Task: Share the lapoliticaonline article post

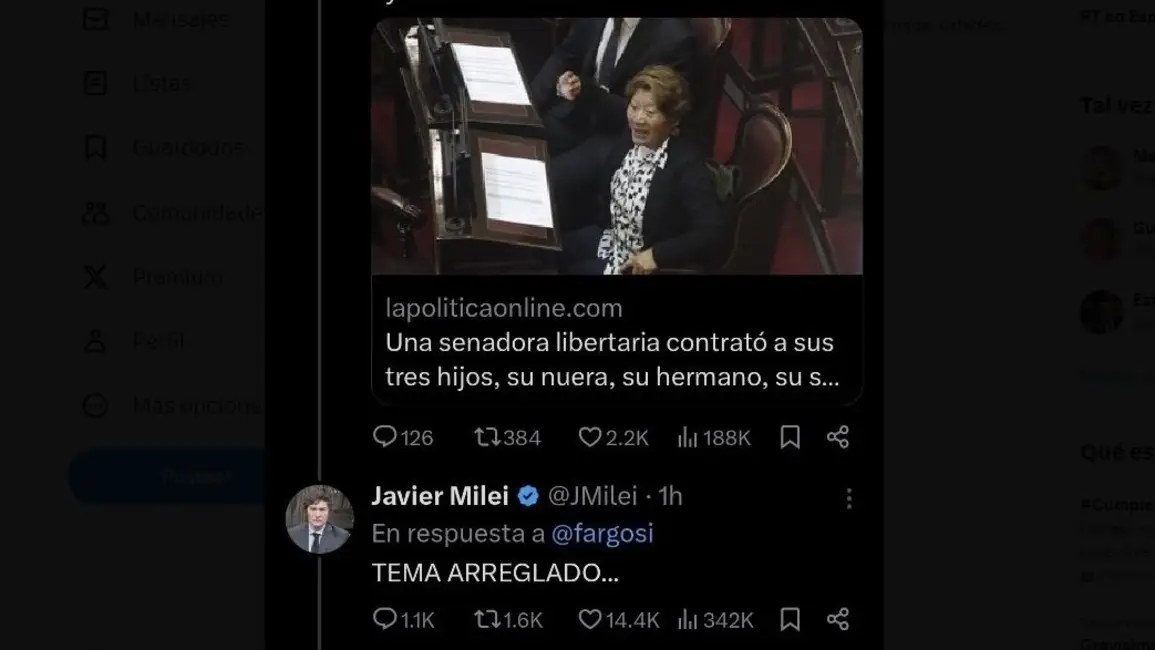Action: [x=838, y=437]
